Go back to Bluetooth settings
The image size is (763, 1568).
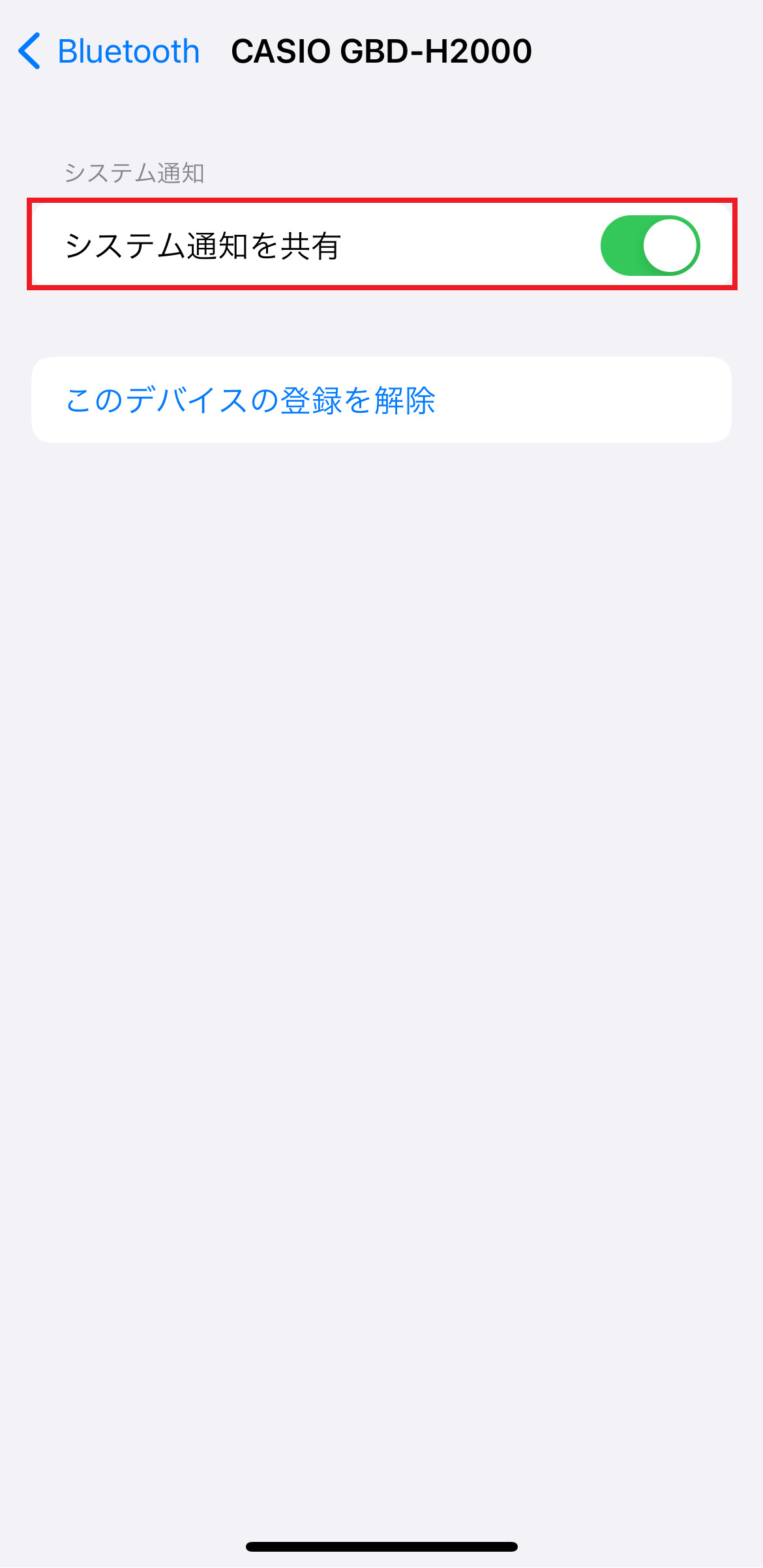tap(108, 52)
